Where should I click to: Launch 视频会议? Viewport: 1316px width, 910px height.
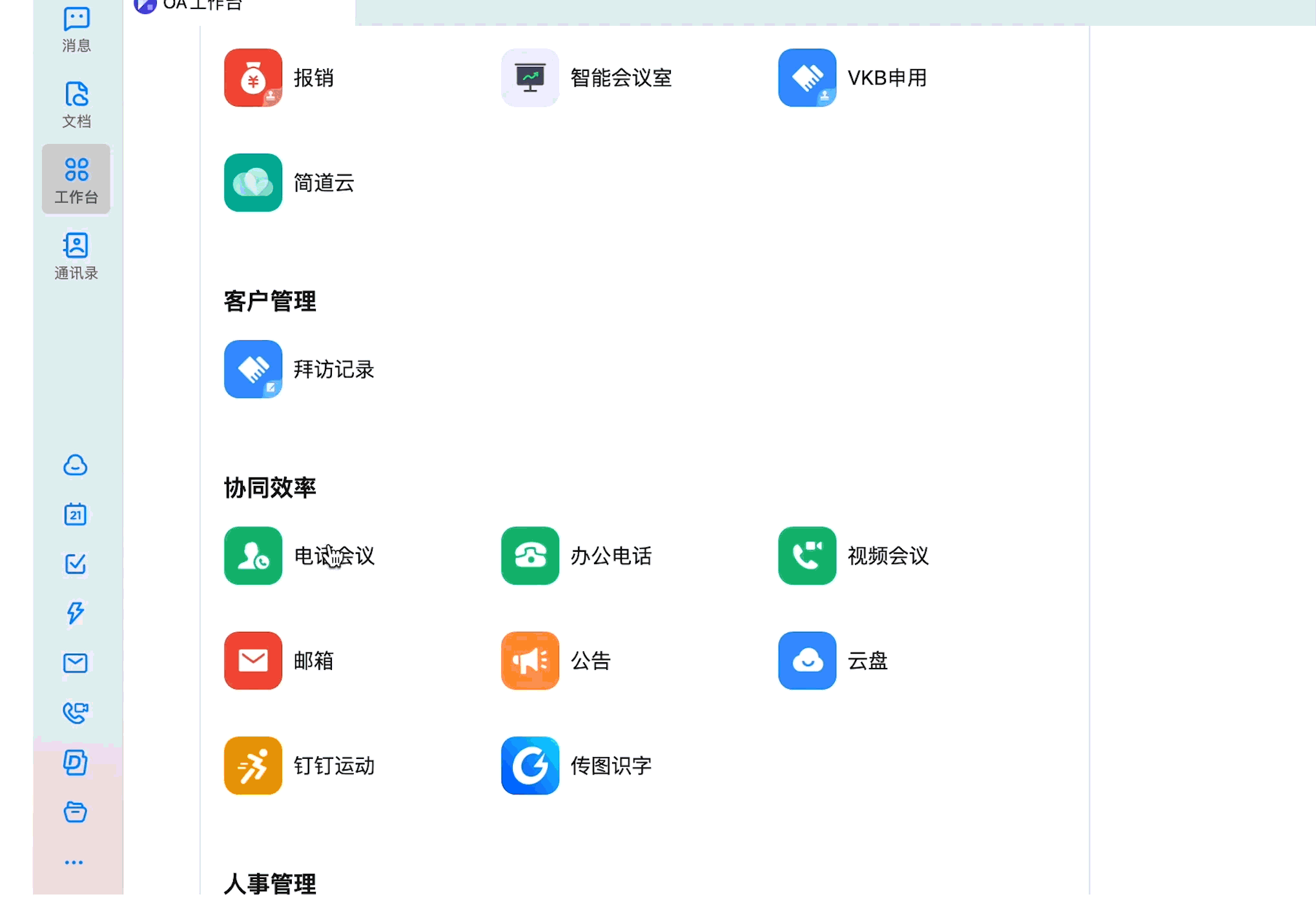point(807,556)
